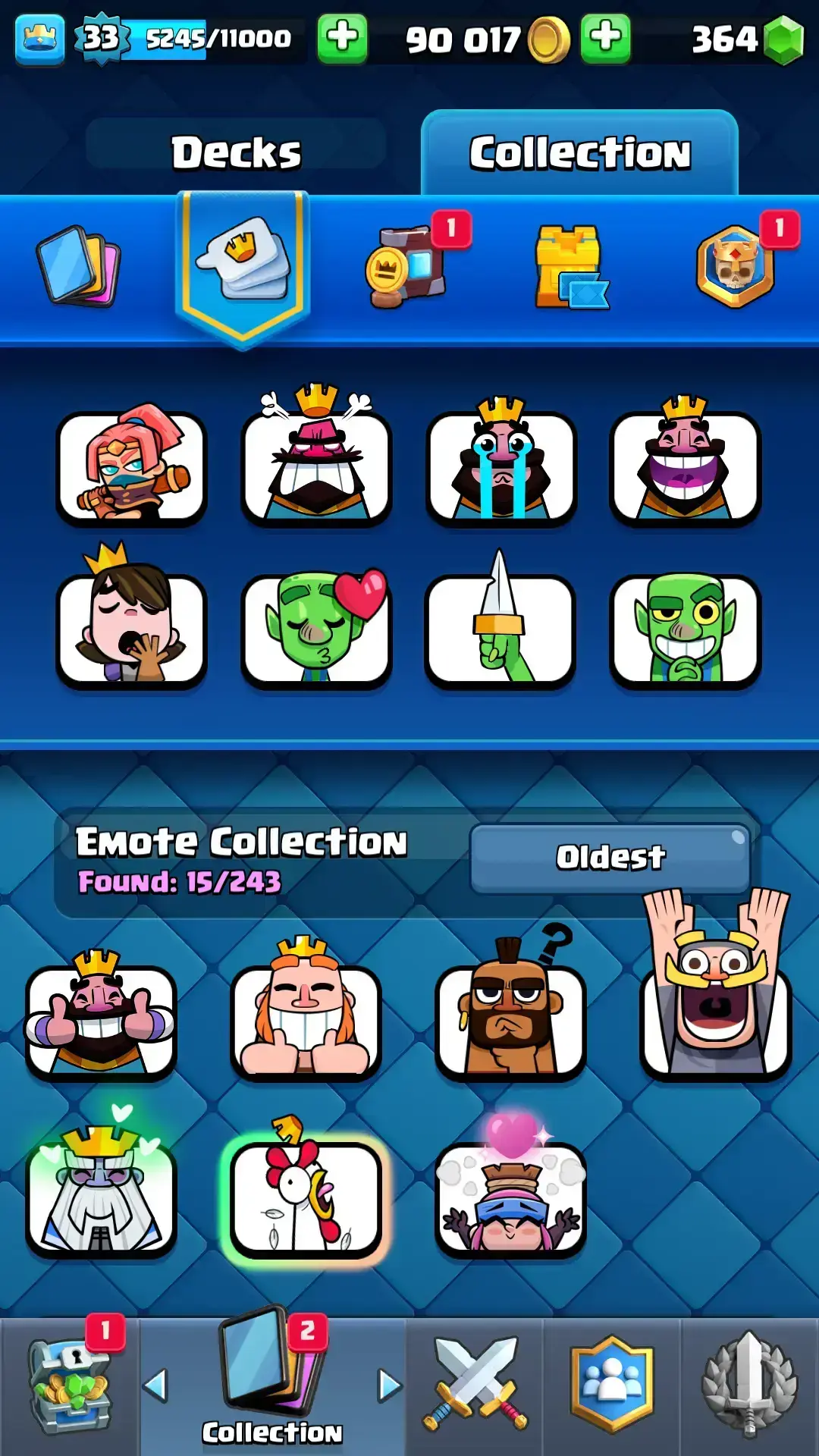Open the shop chest tab
Screen dimensions: 819x1456
tap(70, 1386)
